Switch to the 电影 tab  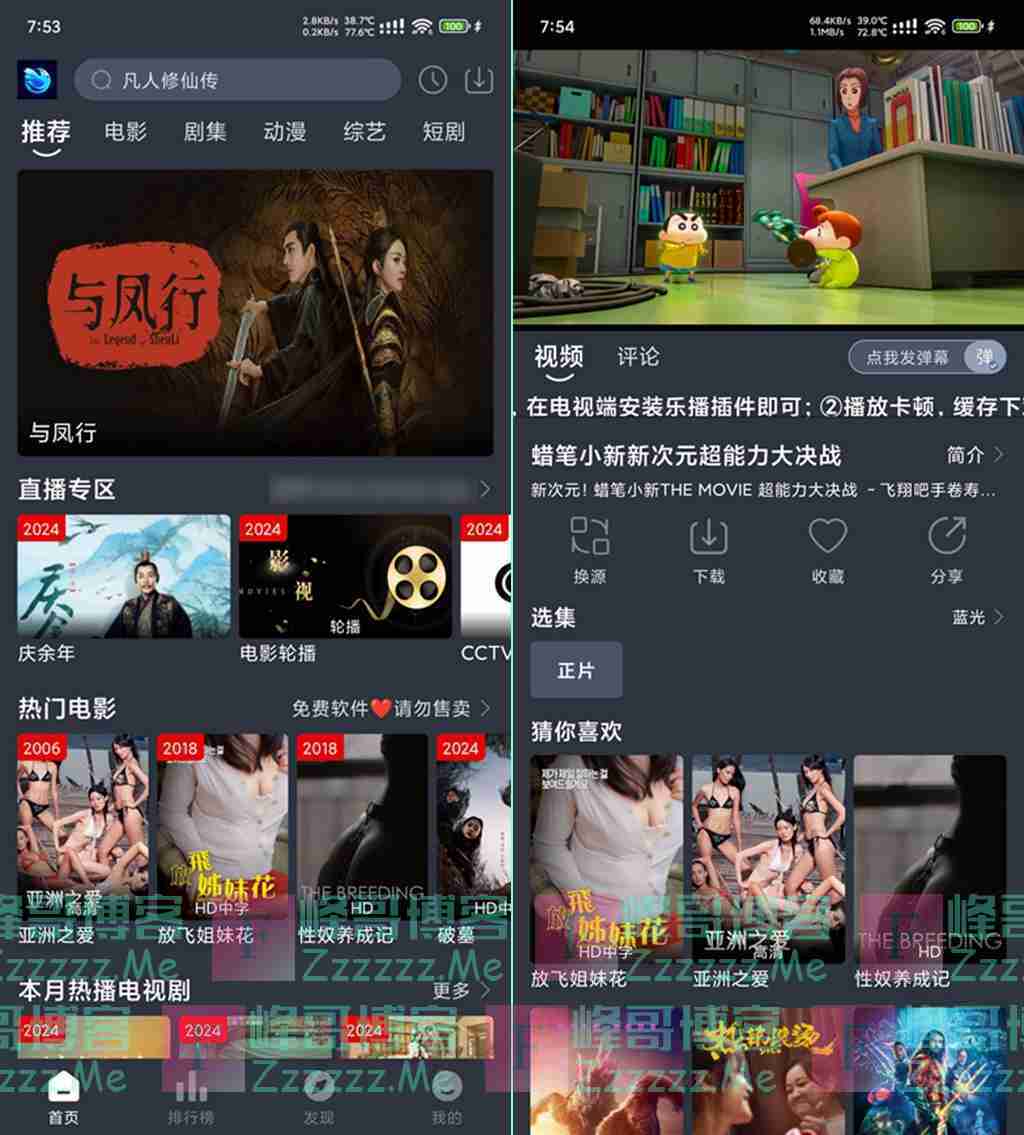pos(125,132)
